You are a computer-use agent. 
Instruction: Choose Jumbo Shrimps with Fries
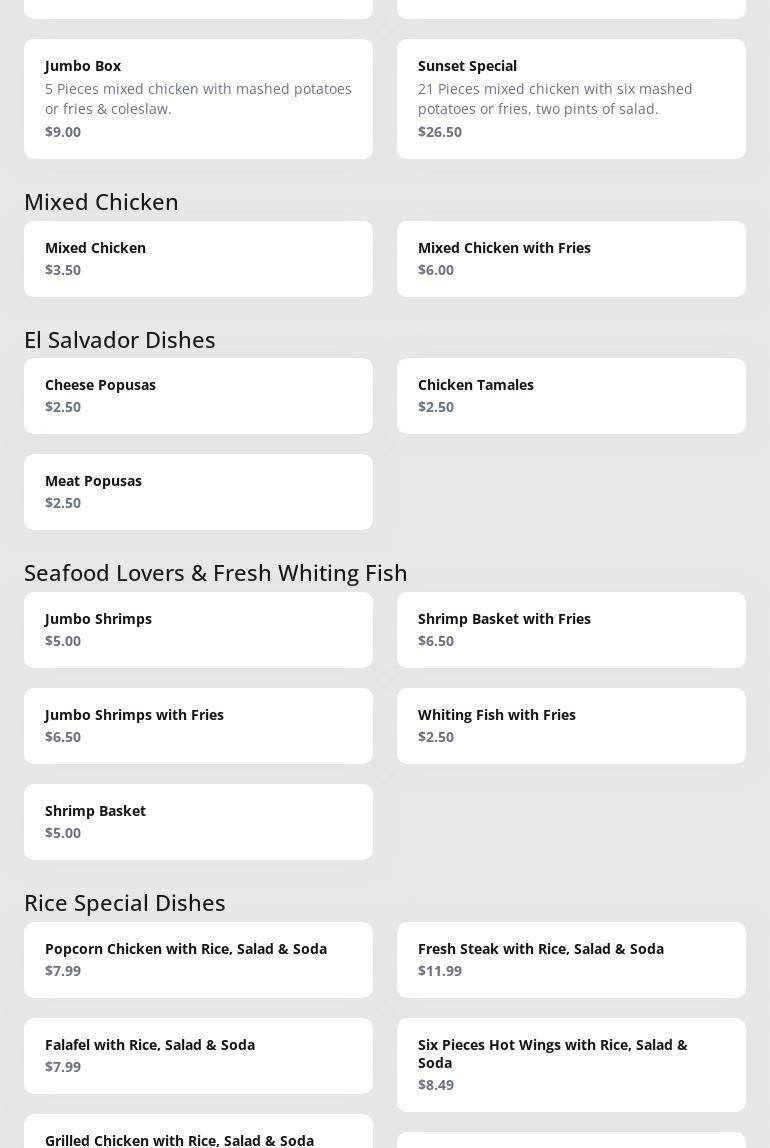coord(198,725)
